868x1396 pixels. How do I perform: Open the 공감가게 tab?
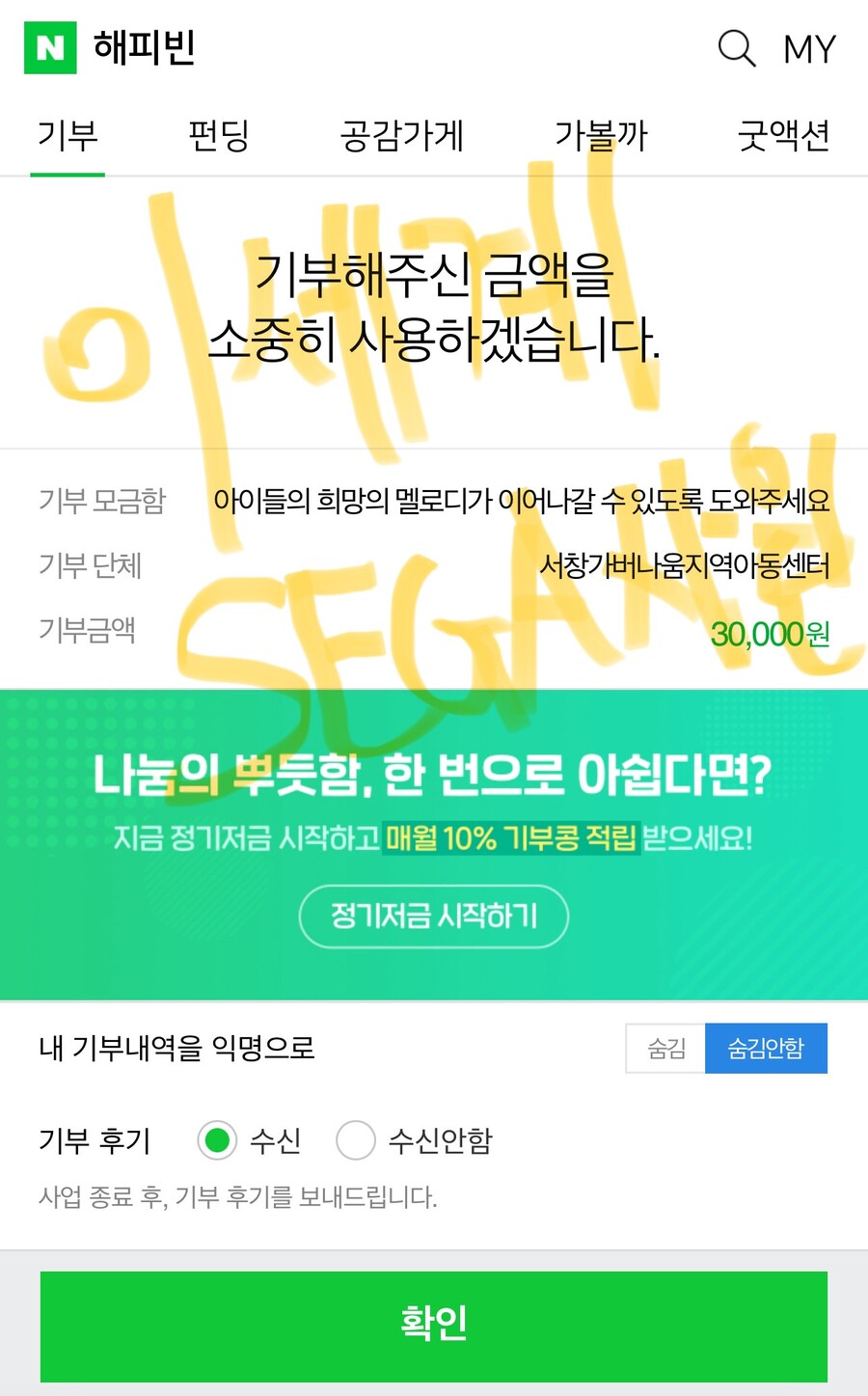point(402,136)
